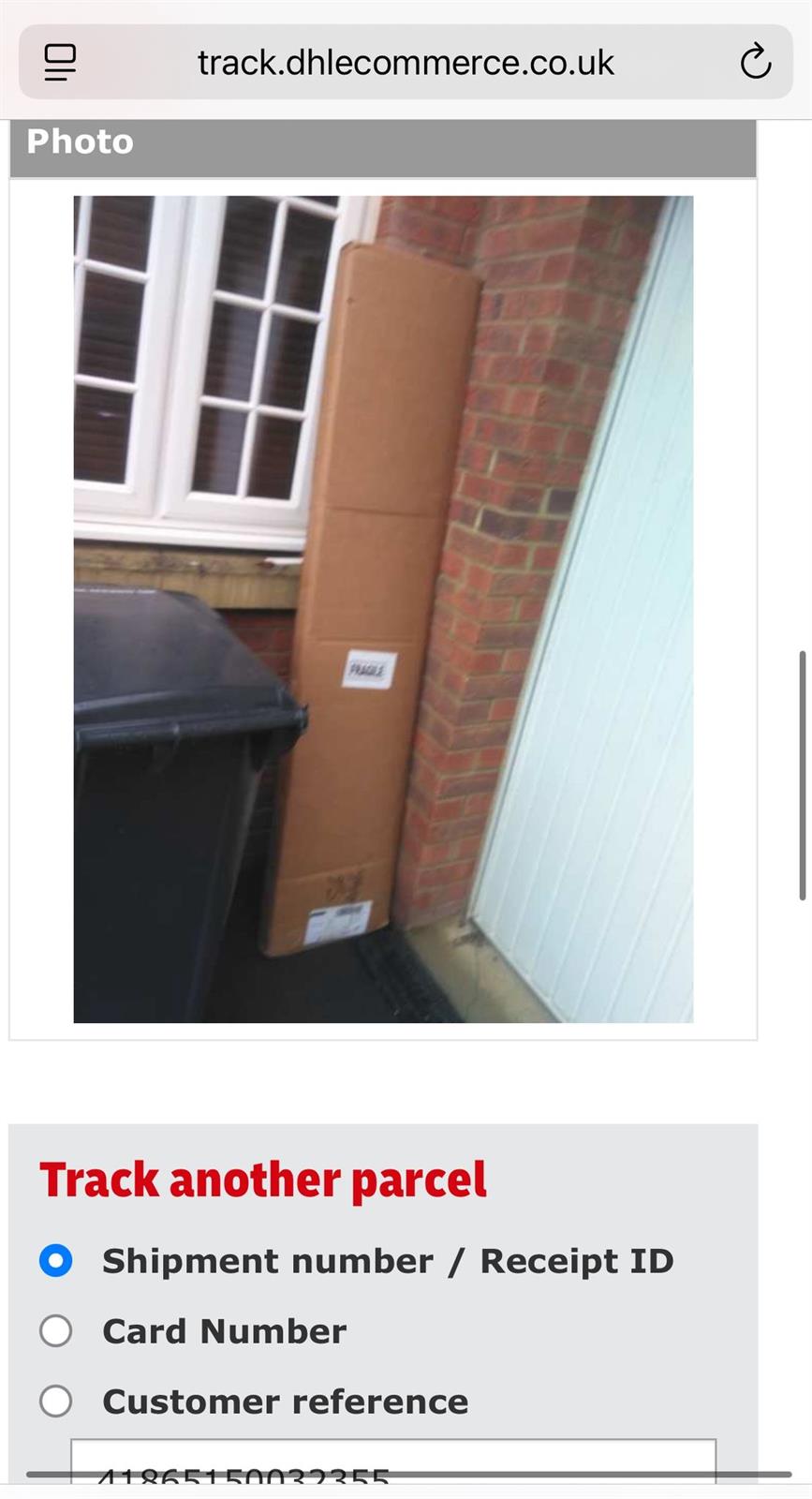The height and width of the screenshot is (1499, 812).
Task: Select Shipment number / Receipt ID option
Action: [x=56, y=1261]
